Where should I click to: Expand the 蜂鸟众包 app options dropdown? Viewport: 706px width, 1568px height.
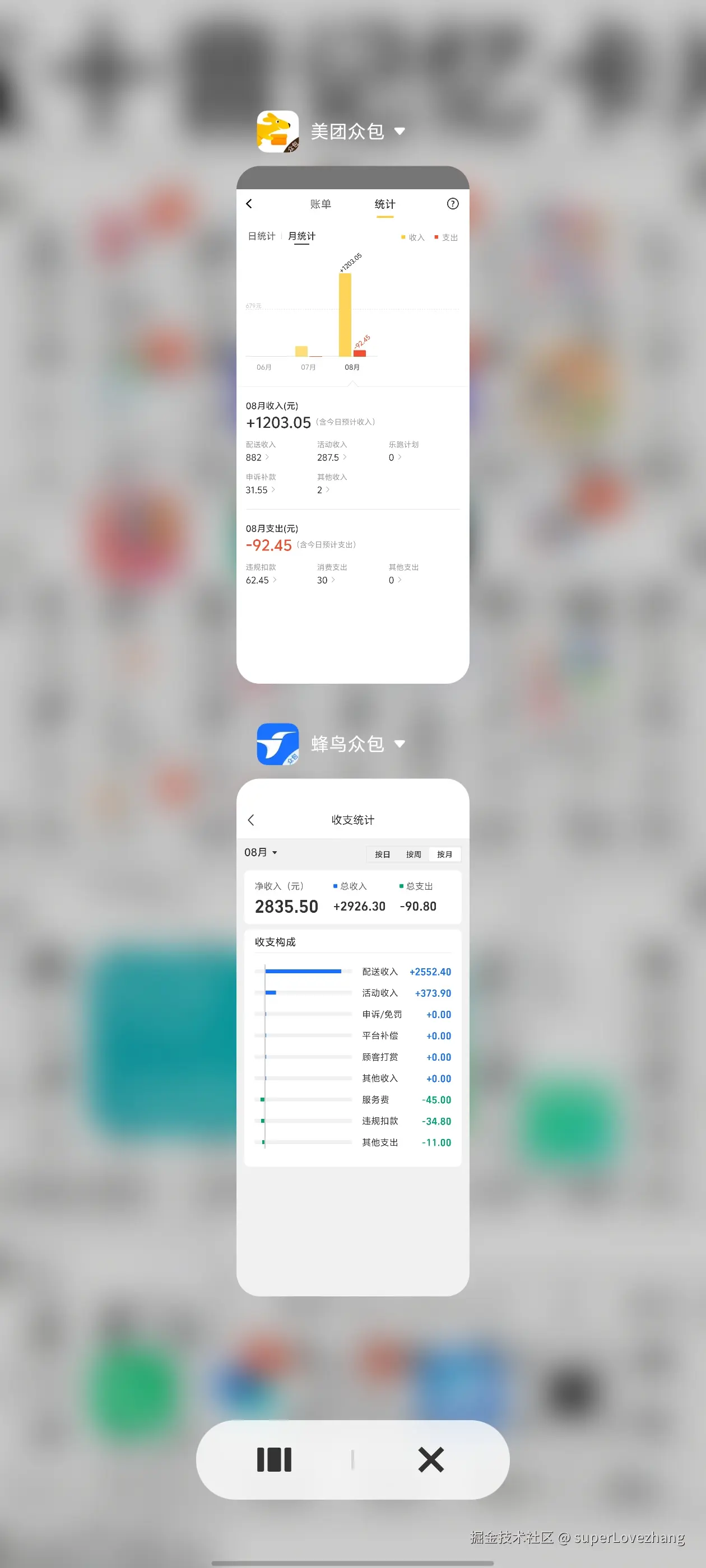[x=400, y=743]
